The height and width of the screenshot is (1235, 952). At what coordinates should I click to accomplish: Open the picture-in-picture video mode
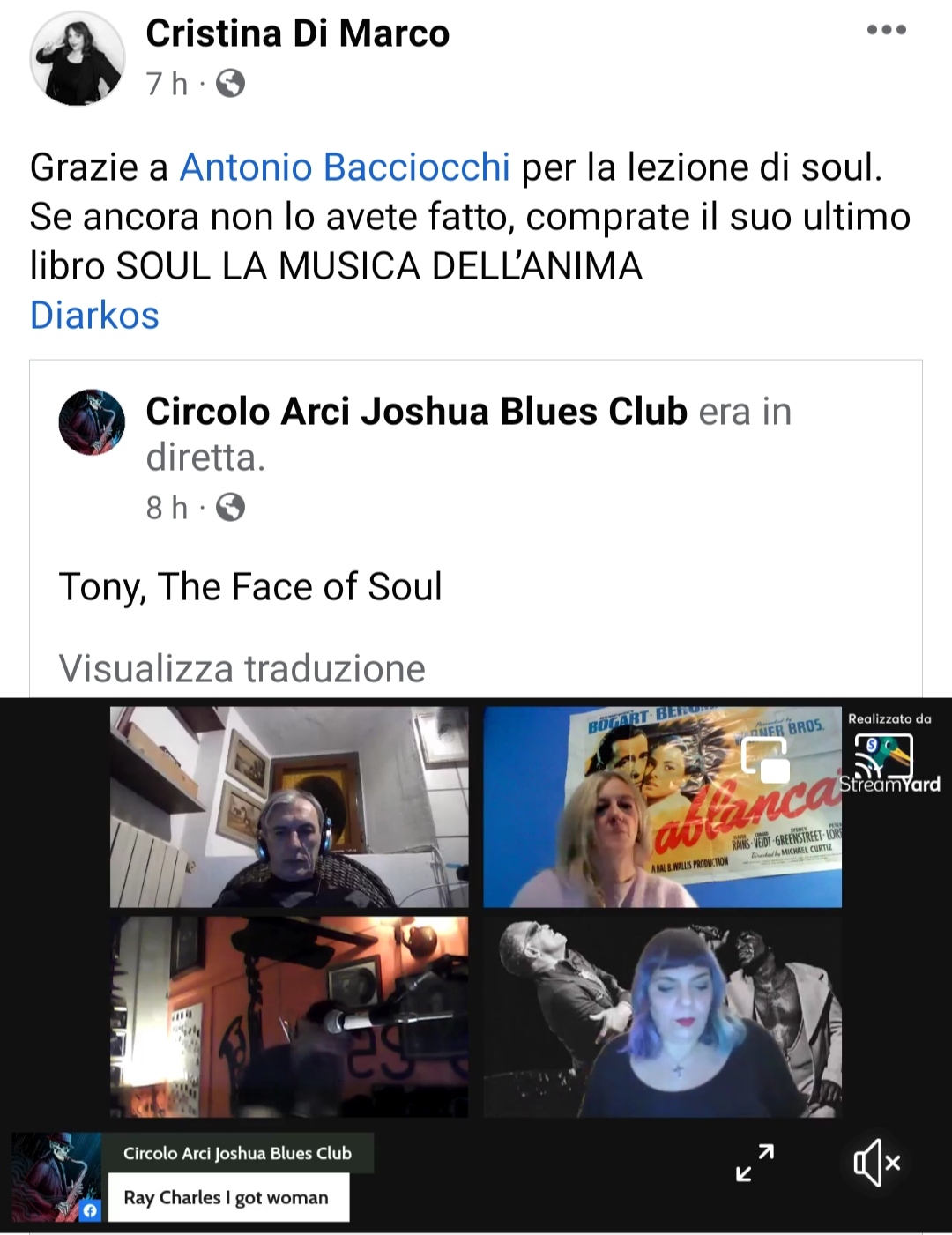[x=764, y=760]
